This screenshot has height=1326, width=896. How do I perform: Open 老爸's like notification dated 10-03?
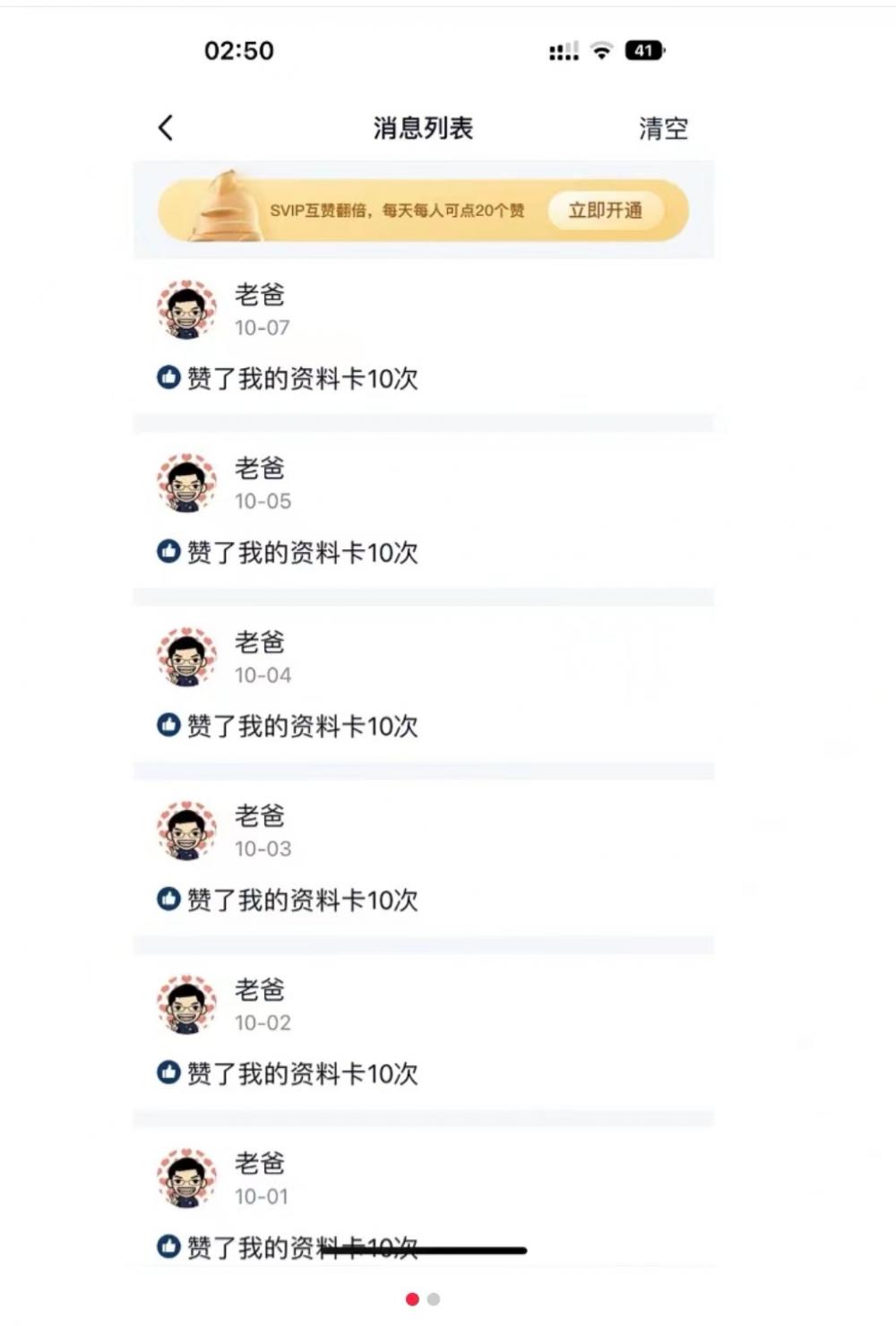(423, 858)
